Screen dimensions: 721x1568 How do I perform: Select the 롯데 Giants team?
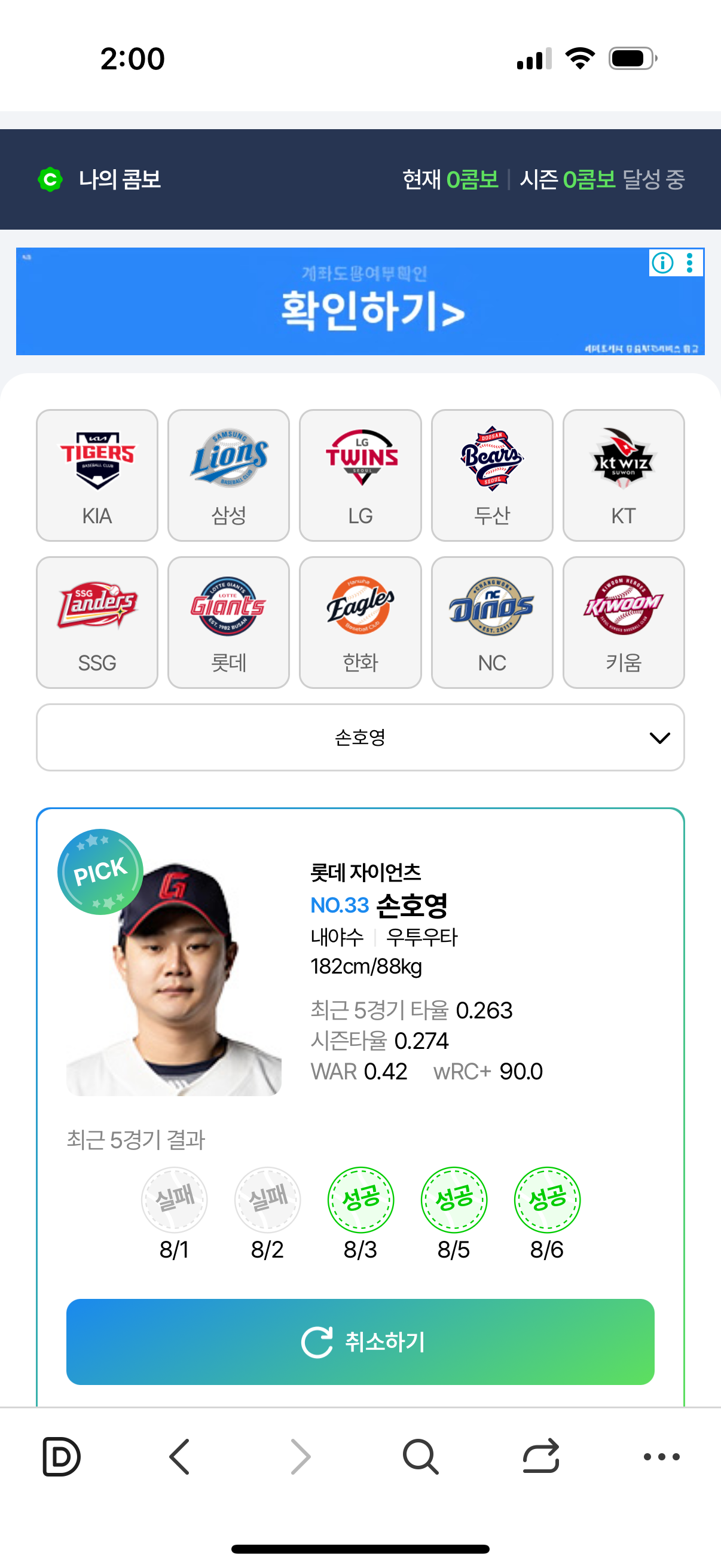(x=228, y=622)
